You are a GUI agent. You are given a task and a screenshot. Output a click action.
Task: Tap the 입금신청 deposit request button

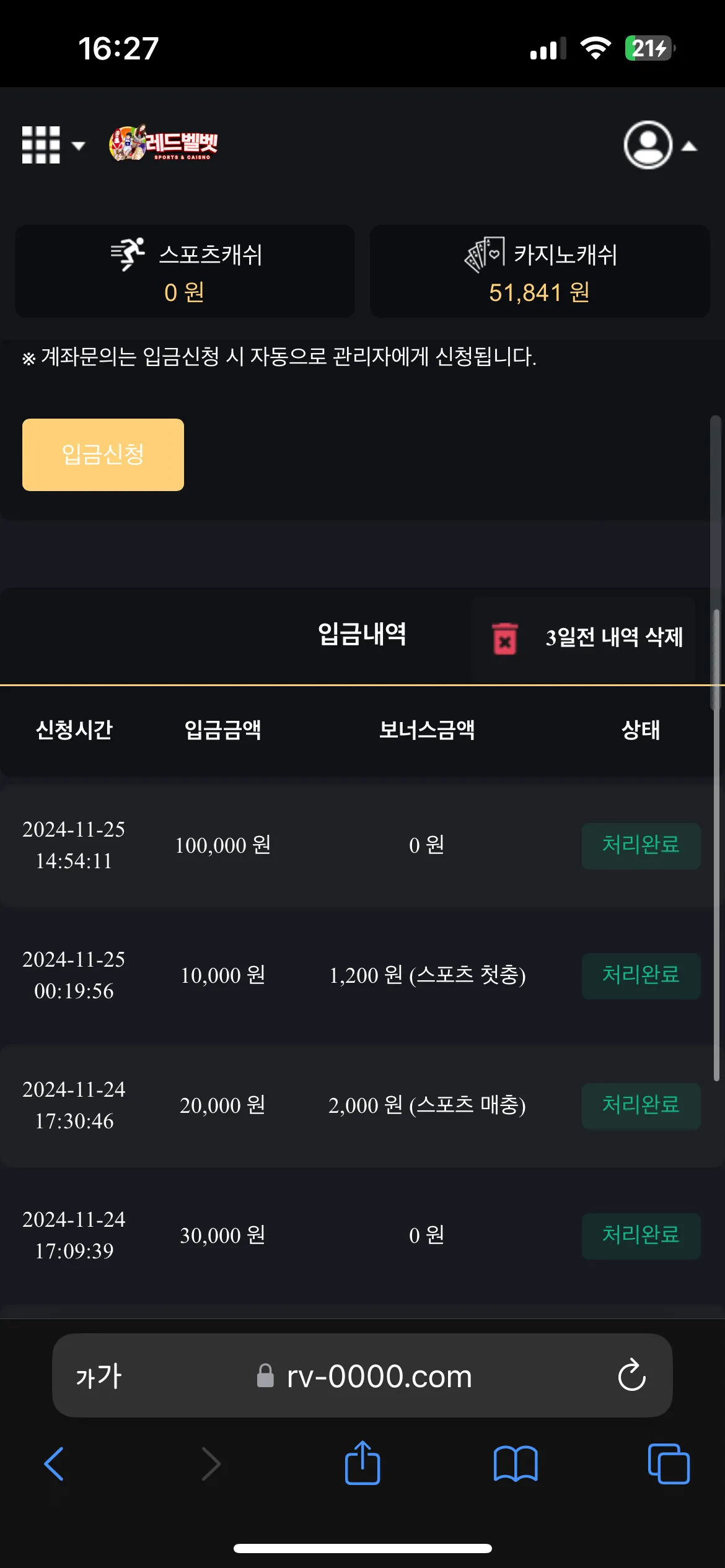tap(103, 455)
